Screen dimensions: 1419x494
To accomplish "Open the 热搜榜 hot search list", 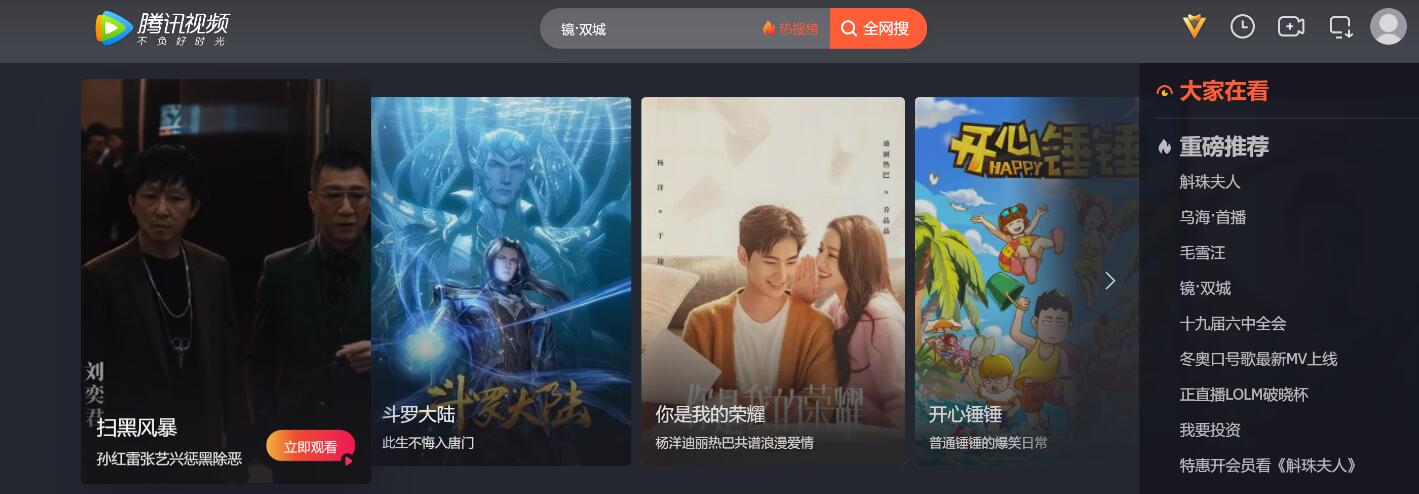I will click(791, 29).
